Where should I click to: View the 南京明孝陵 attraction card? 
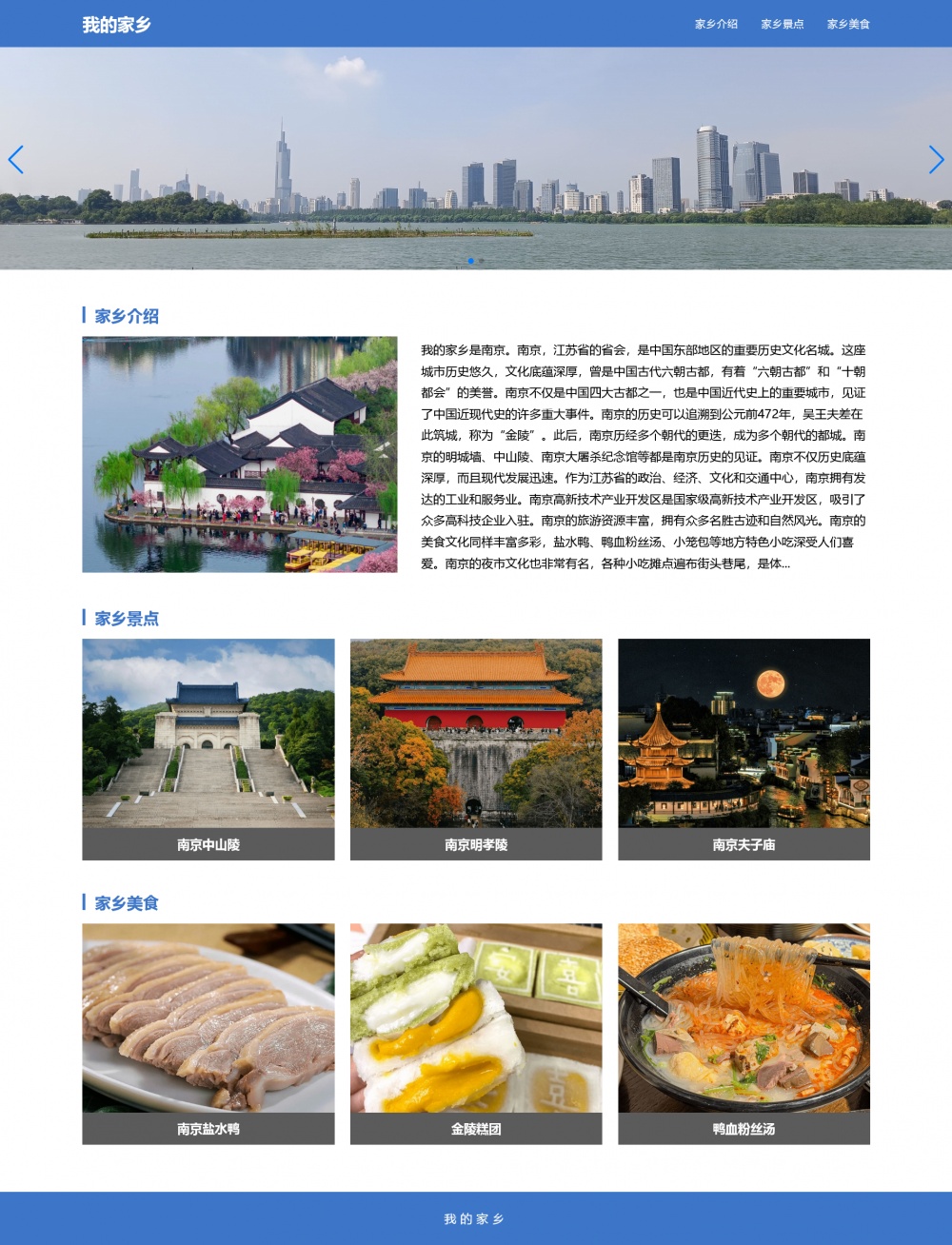tap(476, 748)
